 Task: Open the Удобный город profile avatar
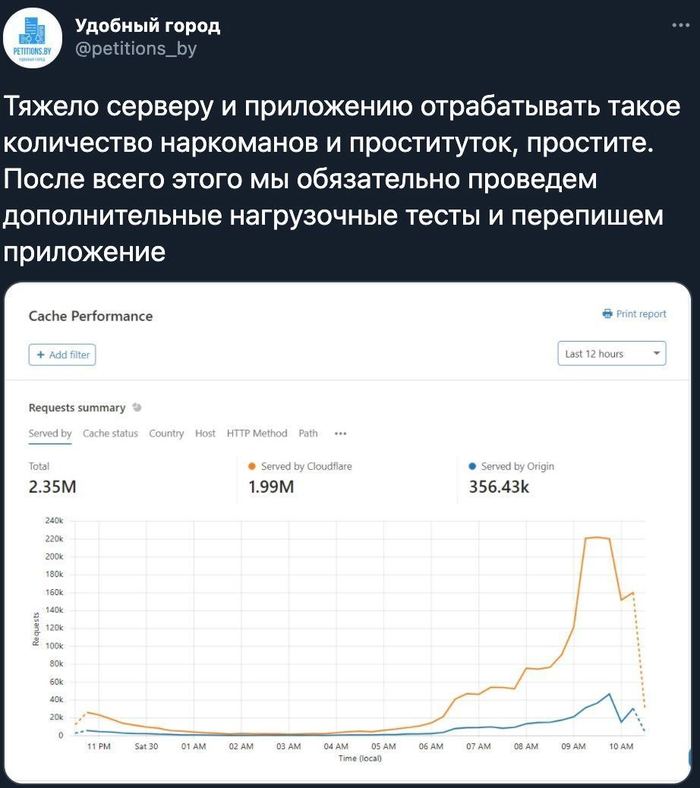[38, 40]
